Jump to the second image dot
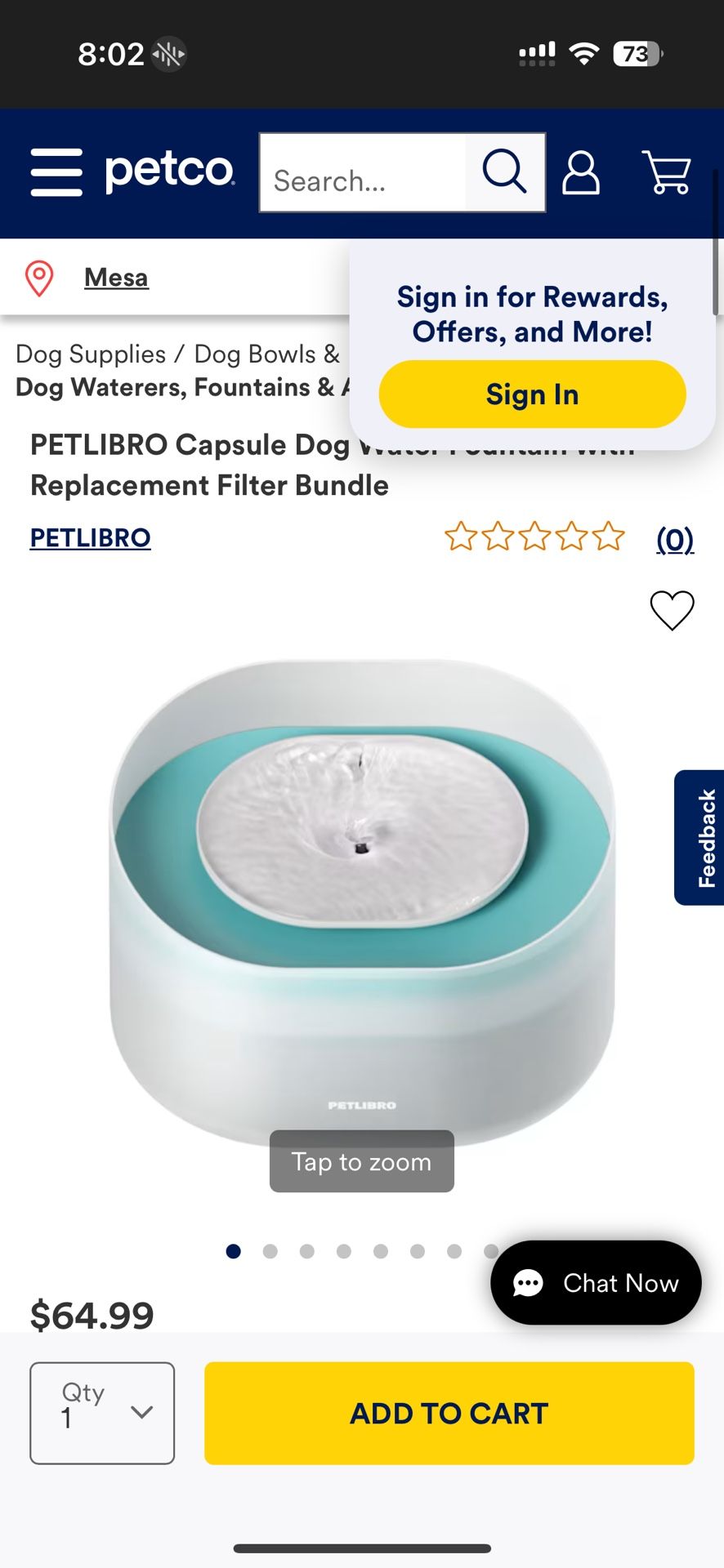Image resolution: width=724 pixels, height=1568 pixels. [270, 1251]
